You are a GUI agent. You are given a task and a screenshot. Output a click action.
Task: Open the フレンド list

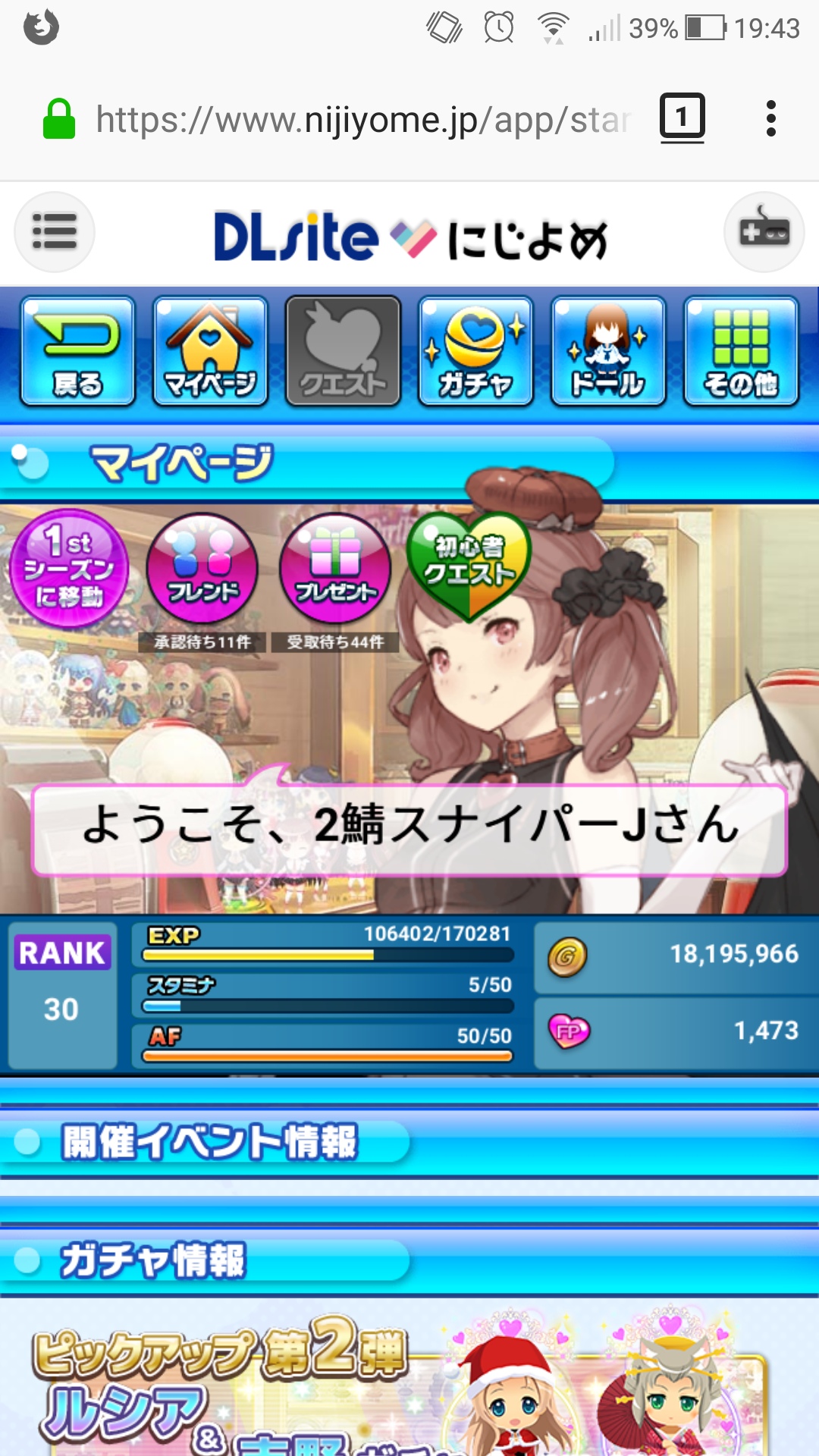click(202, 570)
